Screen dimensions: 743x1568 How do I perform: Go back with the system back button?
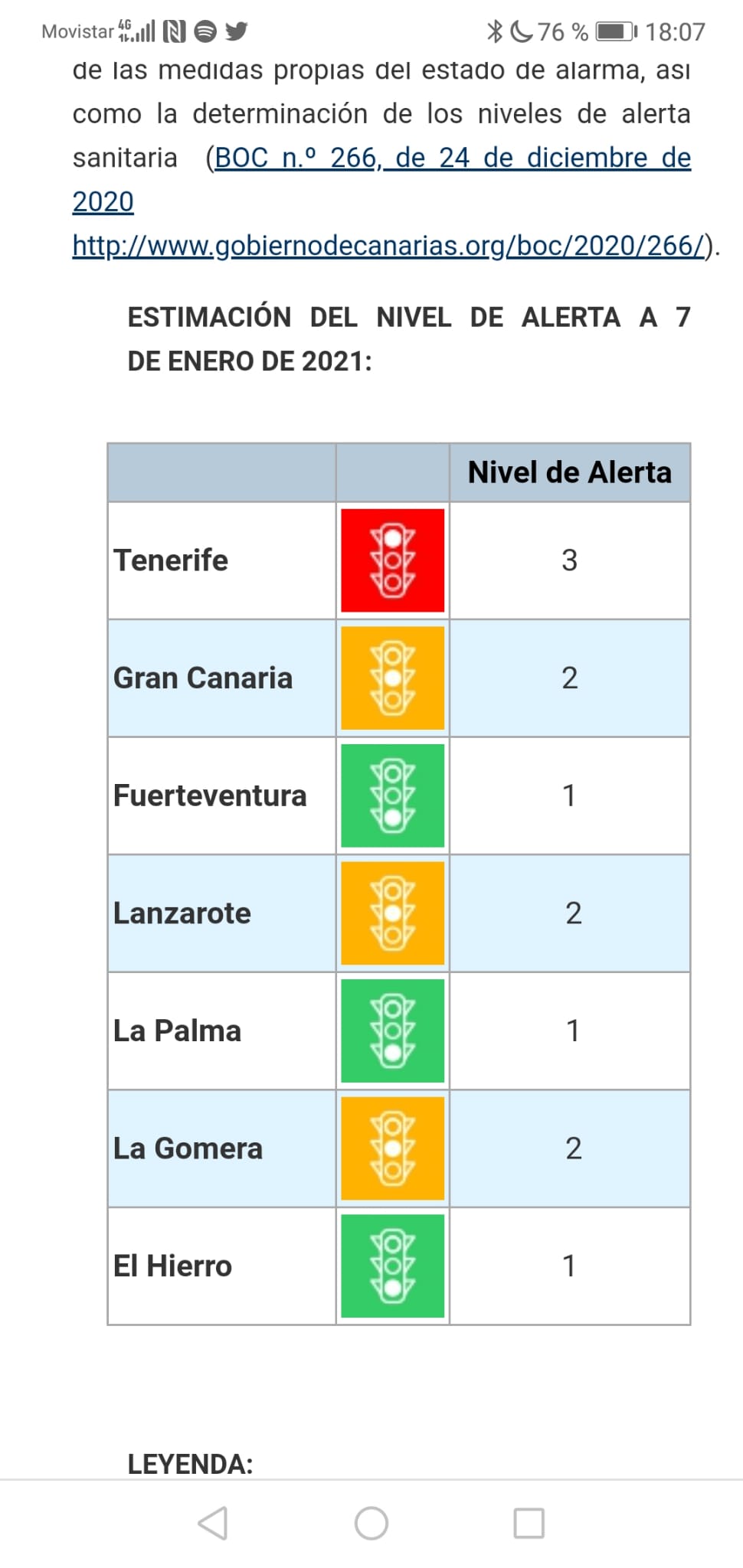212,1523
